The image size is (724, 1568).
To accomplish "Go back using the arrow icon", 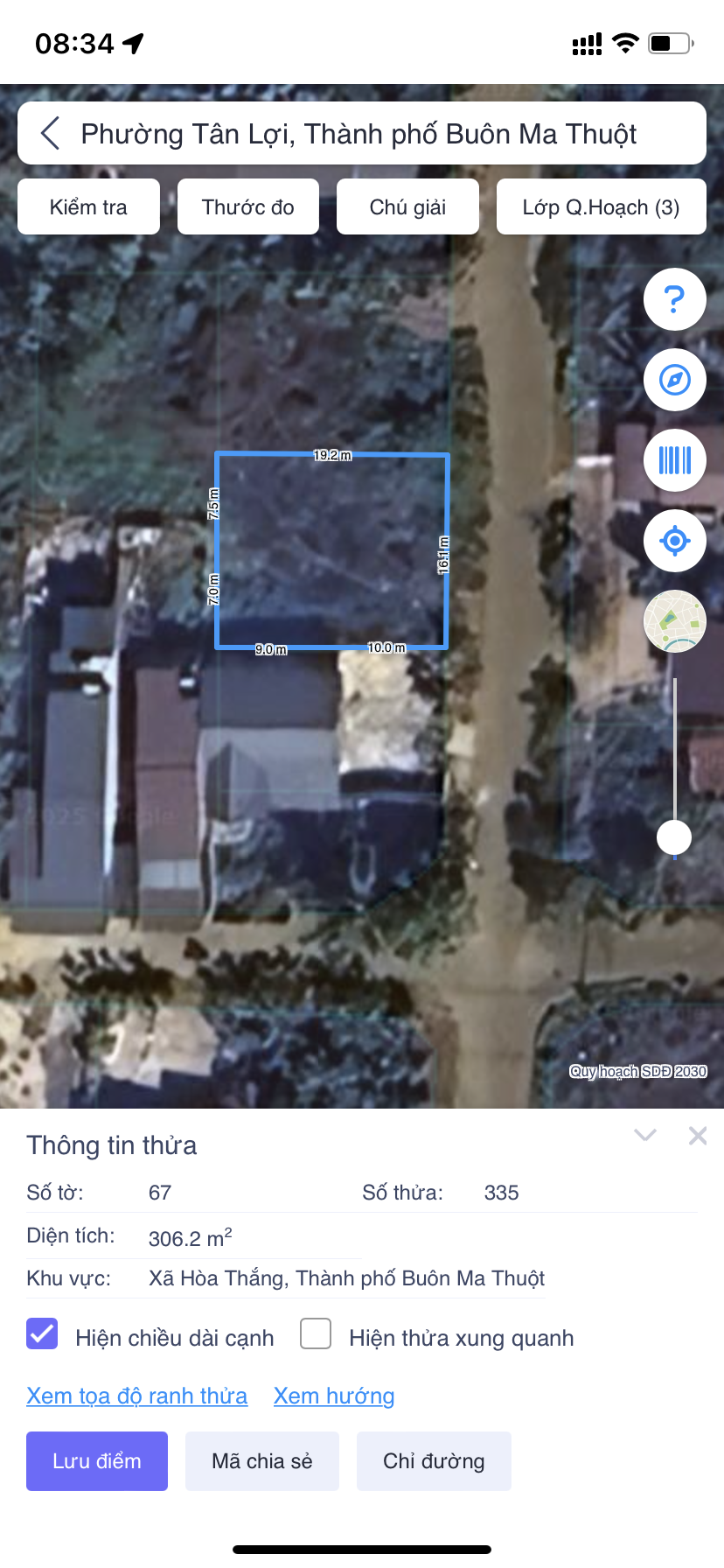I will 51,134.
